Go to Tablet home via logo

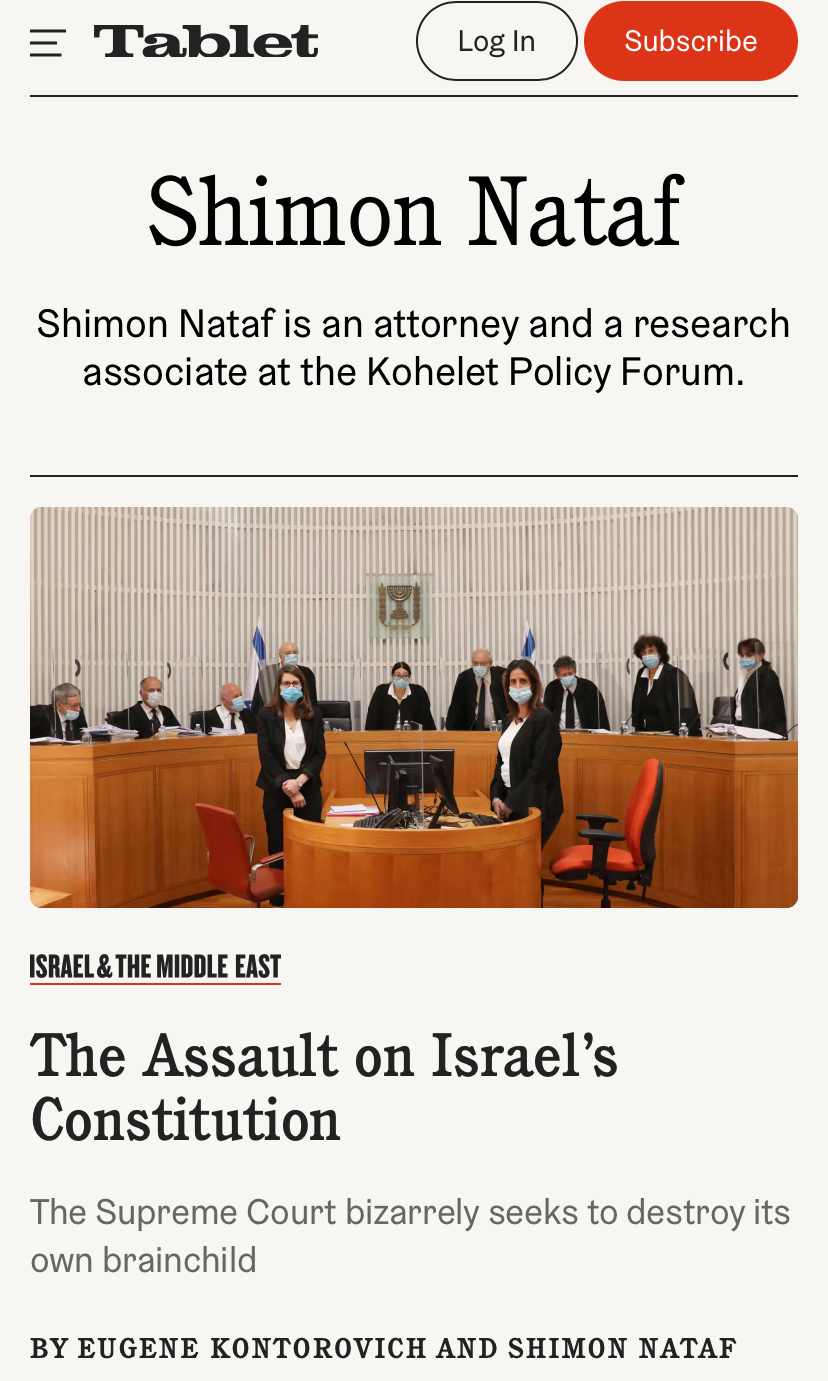pos(206,42)
